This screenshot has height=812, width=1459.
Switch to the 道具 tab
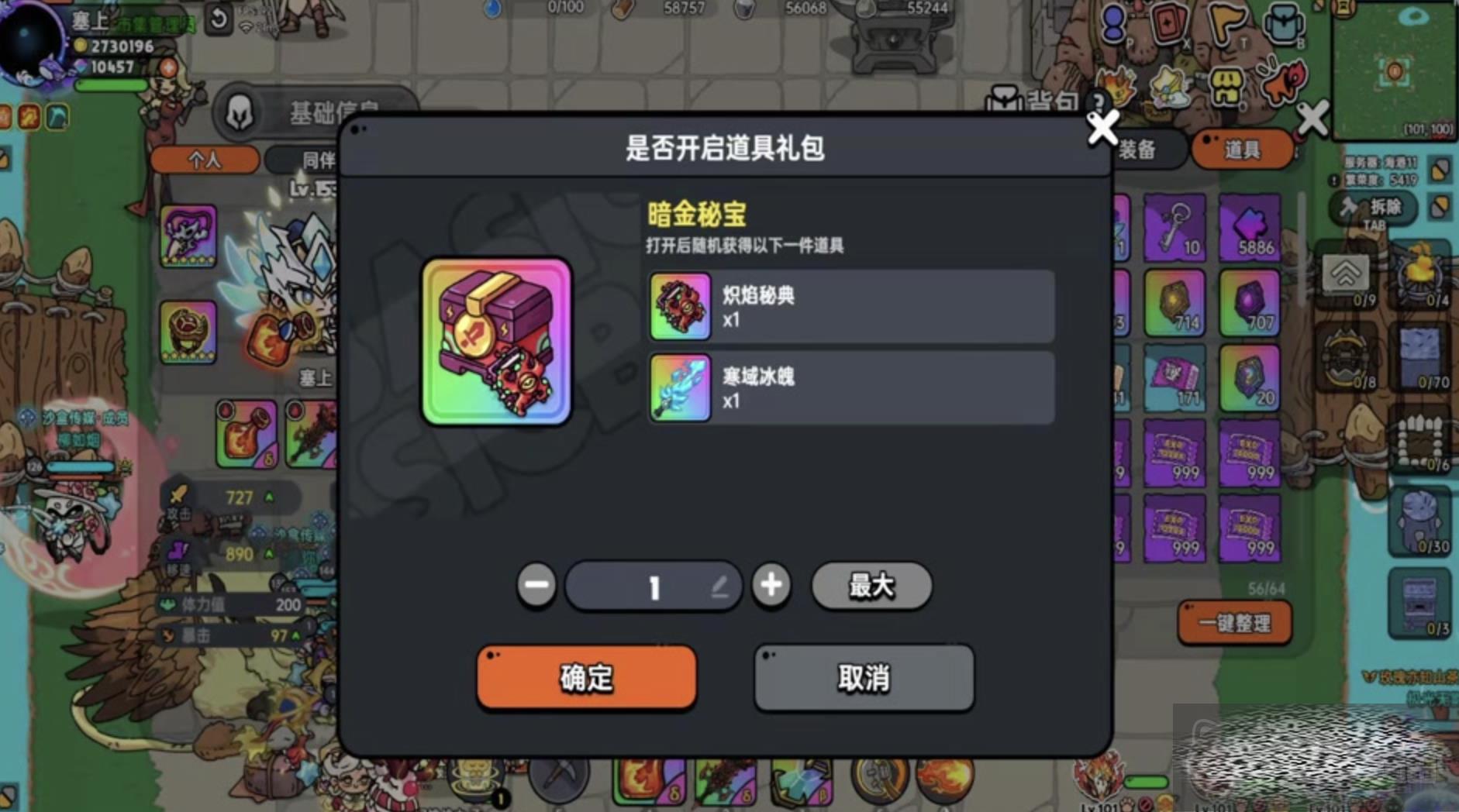[x=1241, y=150]
